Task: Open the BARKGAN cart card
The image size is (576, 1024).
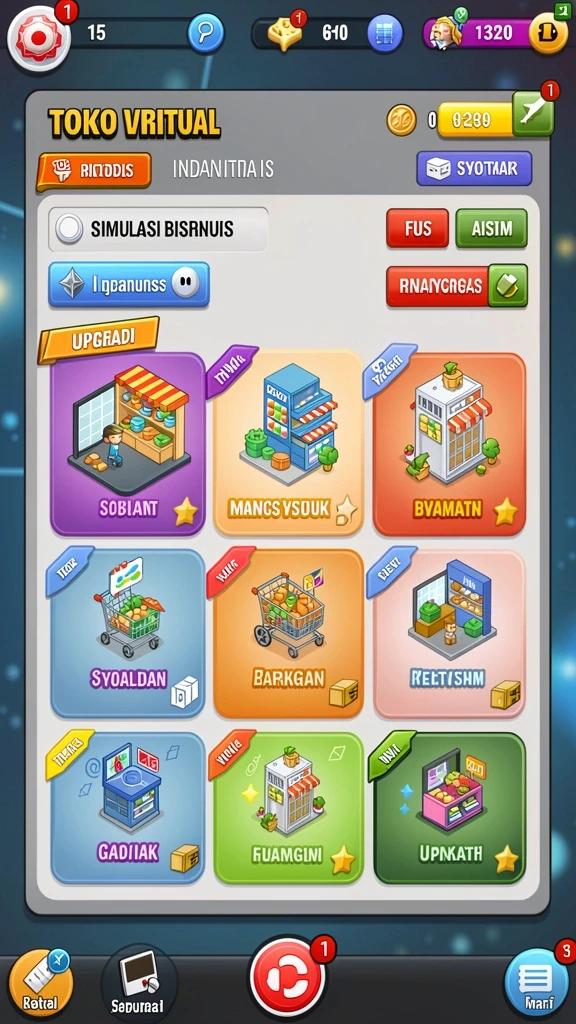Action: [288, 633]
